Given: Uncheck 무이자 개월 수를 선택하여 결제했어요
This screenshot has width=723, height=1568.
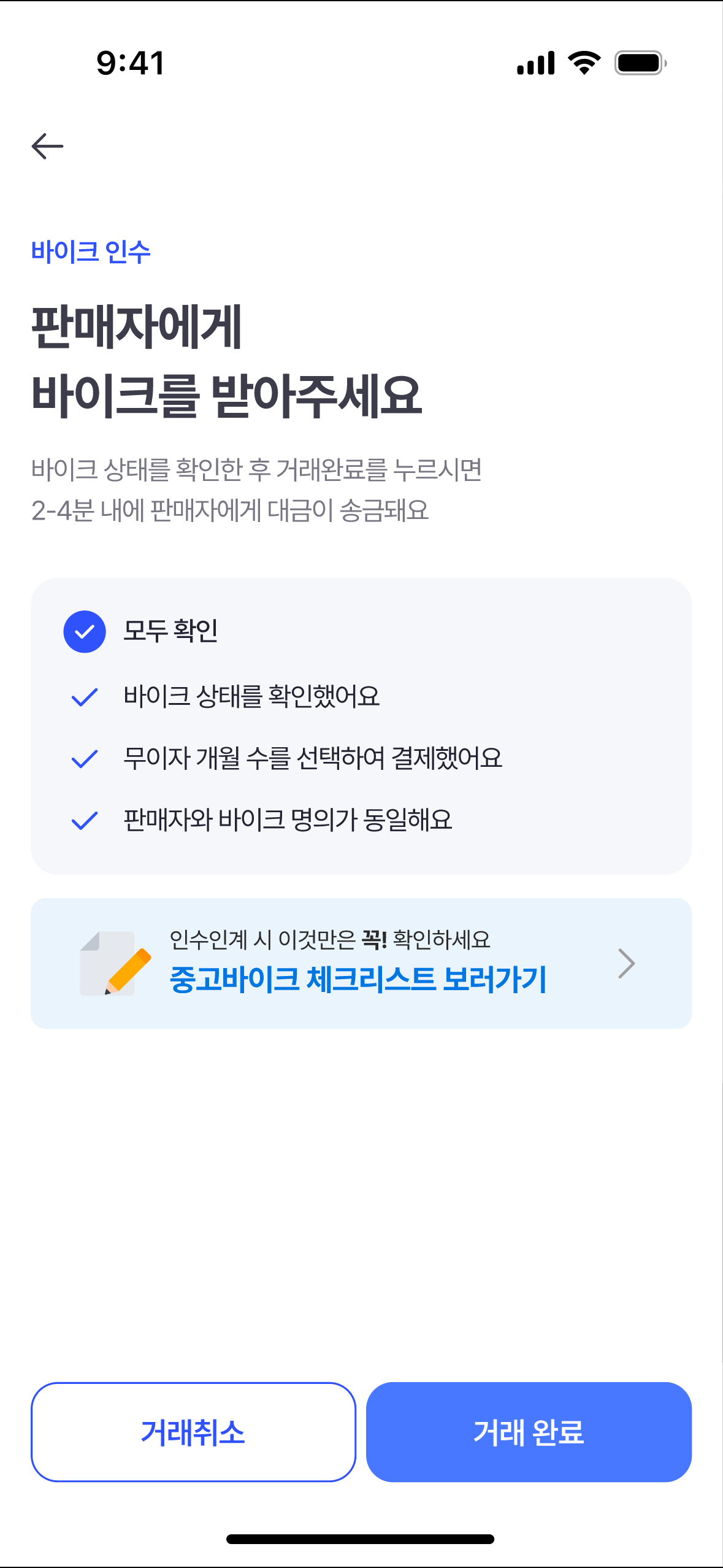Looking at the screenshot, I should 85,759.
